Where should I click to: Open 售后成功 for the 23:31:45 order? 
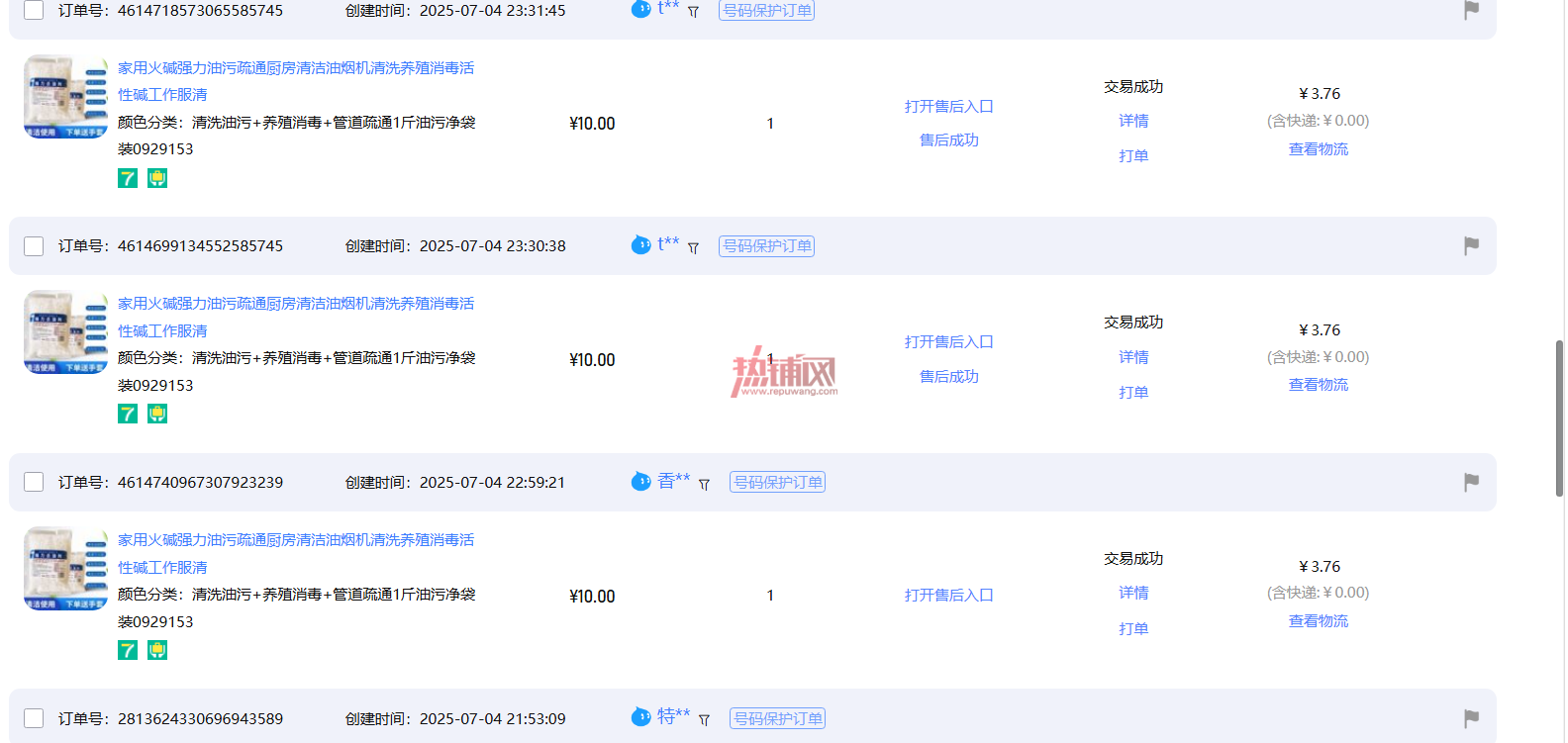[x=948, y=139]
